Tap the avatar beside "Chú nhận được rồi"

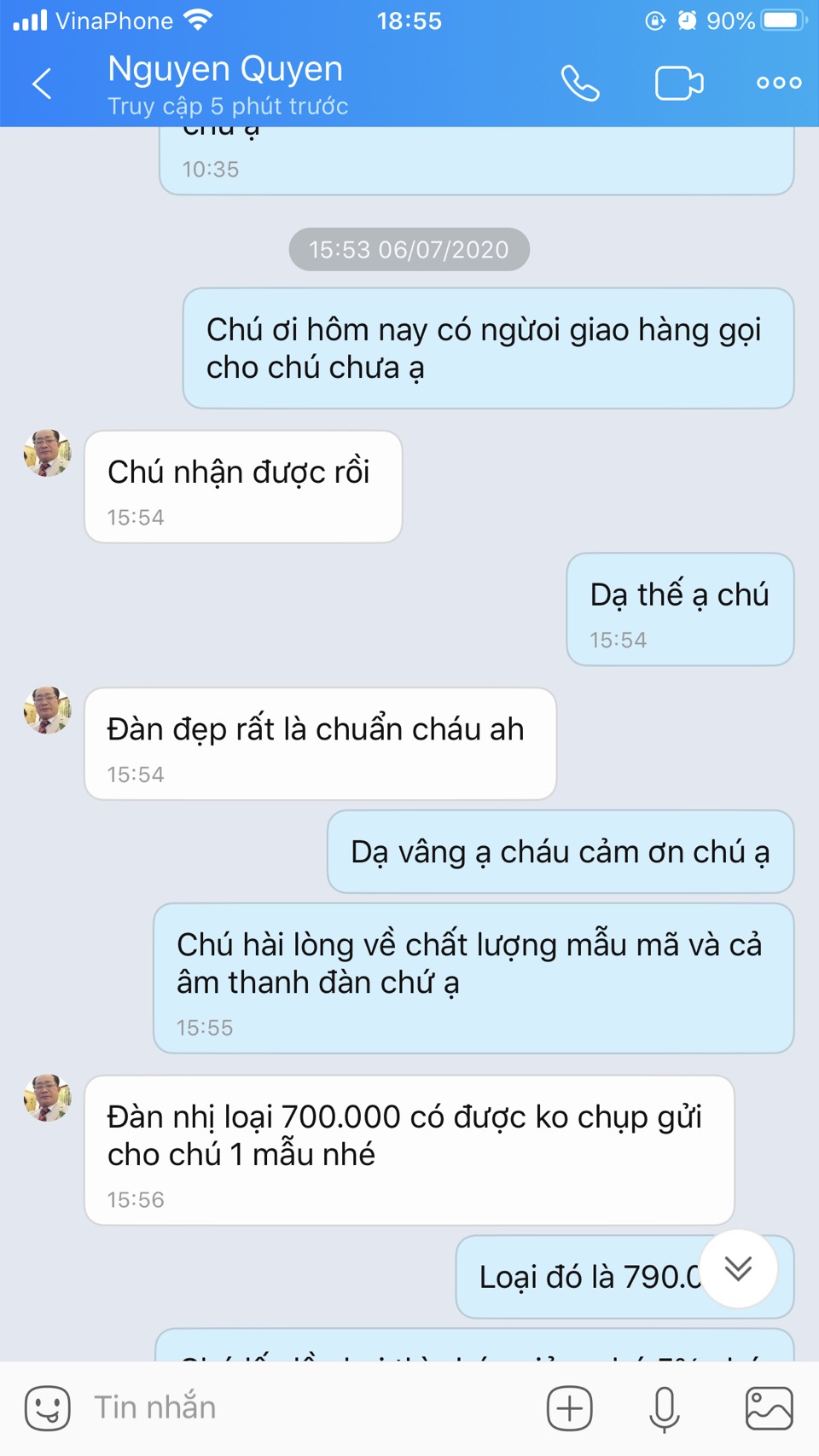48,453
